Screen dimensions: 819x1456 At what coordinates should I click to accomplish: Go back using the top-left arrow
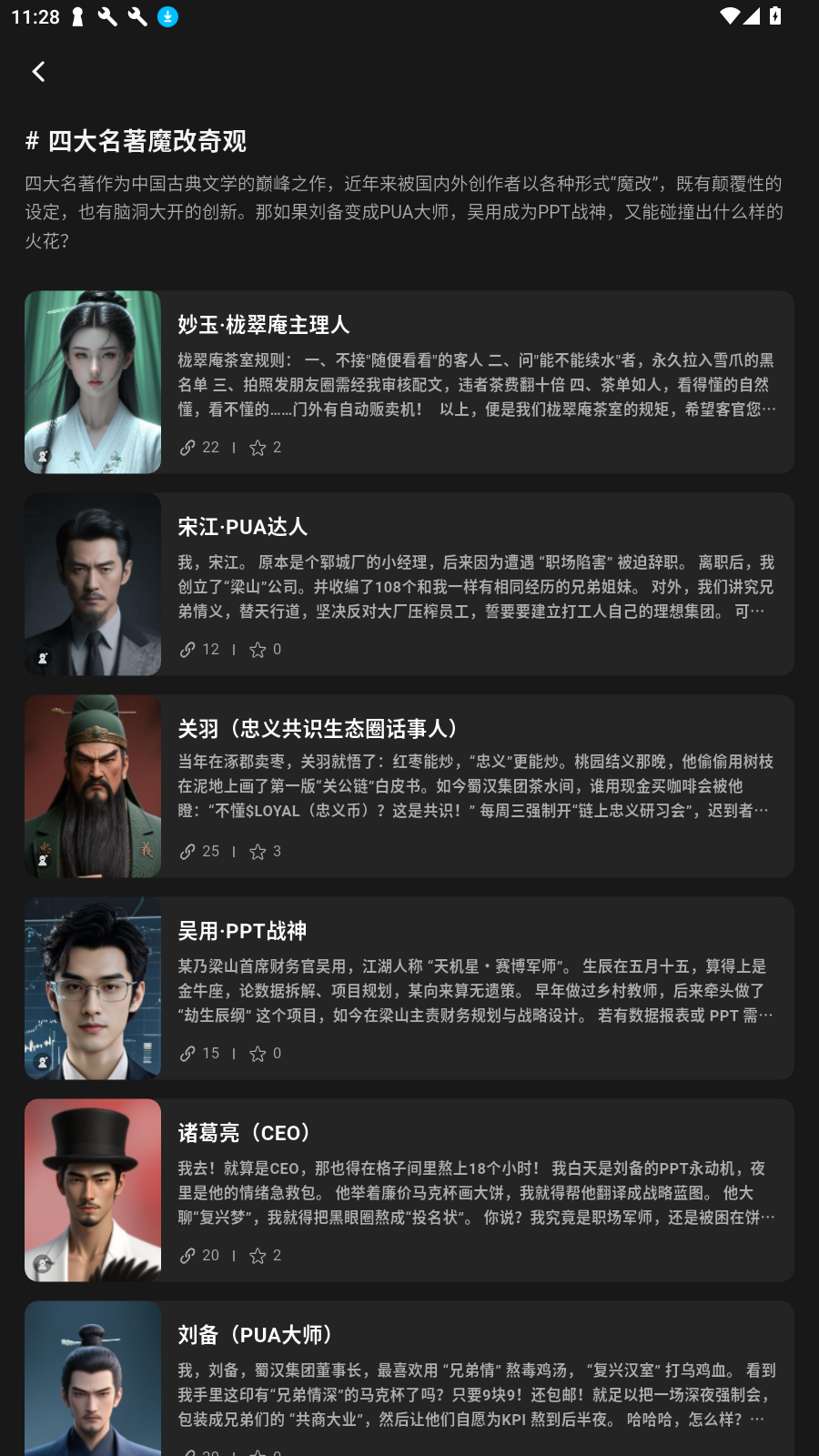tap(38, 72)
